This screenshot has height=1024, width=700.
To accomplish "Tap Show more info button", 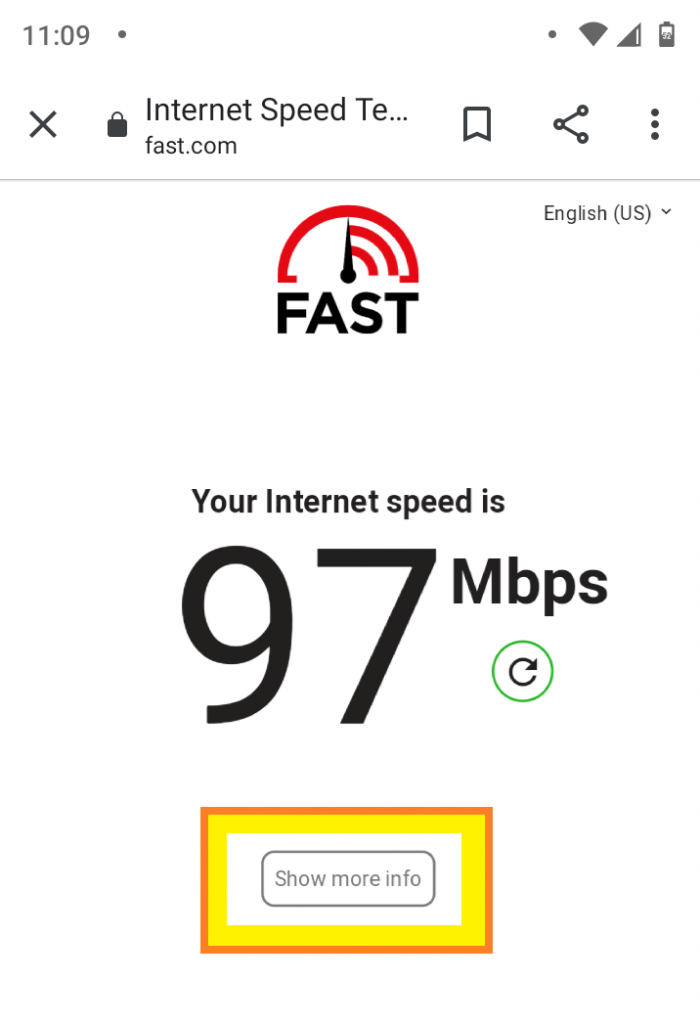I will tap(348, 879).
